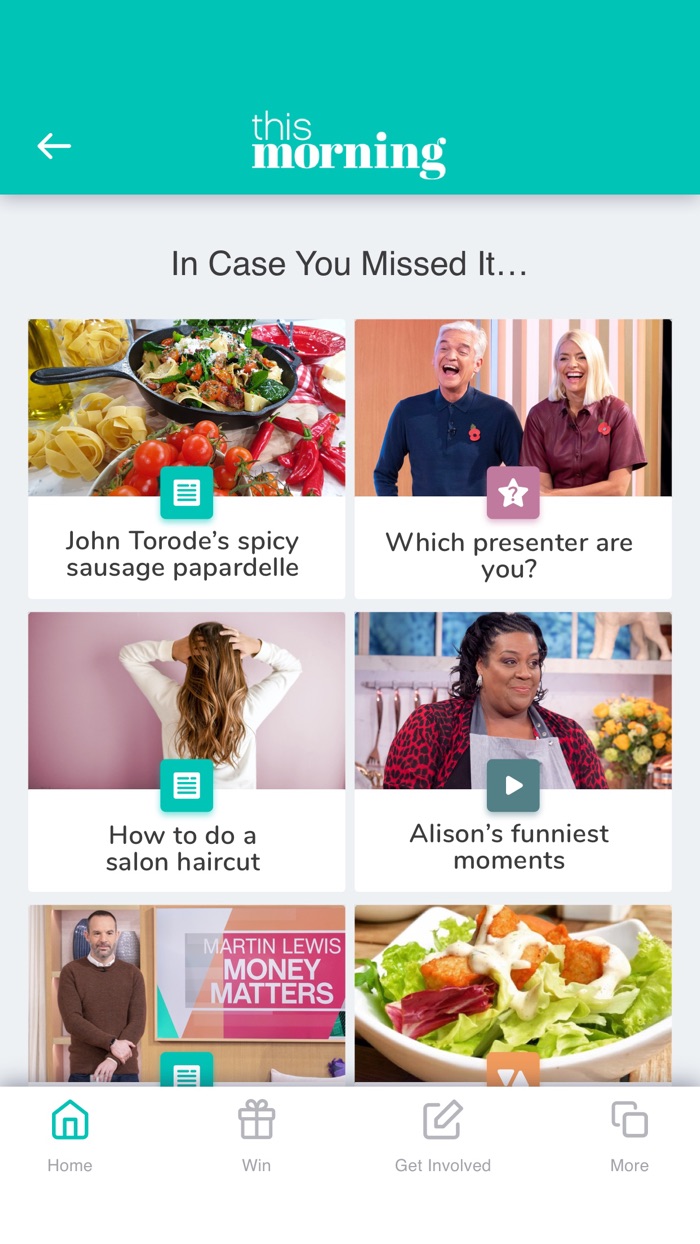Viewport: 700px width, 1244px height.
Task: Open the Which presenter are you quiz
Action: [513, 459]
